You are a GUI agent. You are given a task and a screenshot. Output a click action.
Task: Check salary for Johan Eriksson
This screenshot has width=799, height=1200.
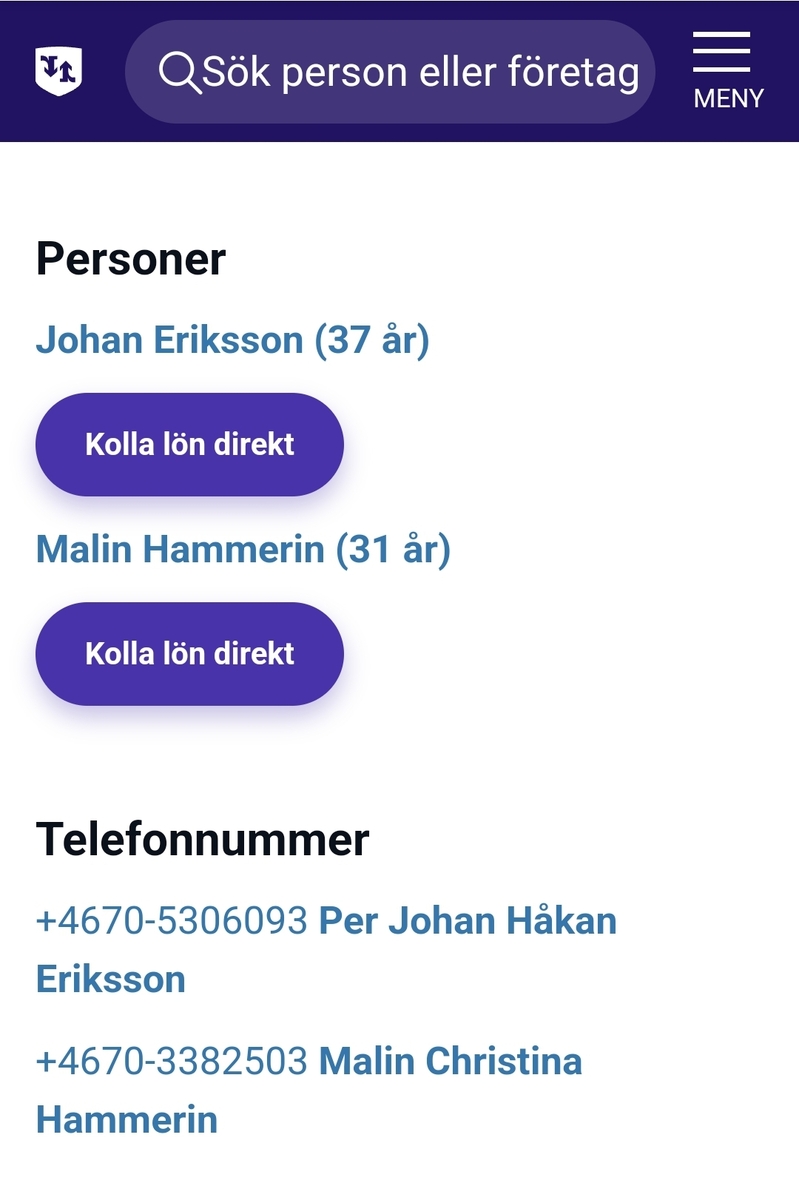pos(190,444)
